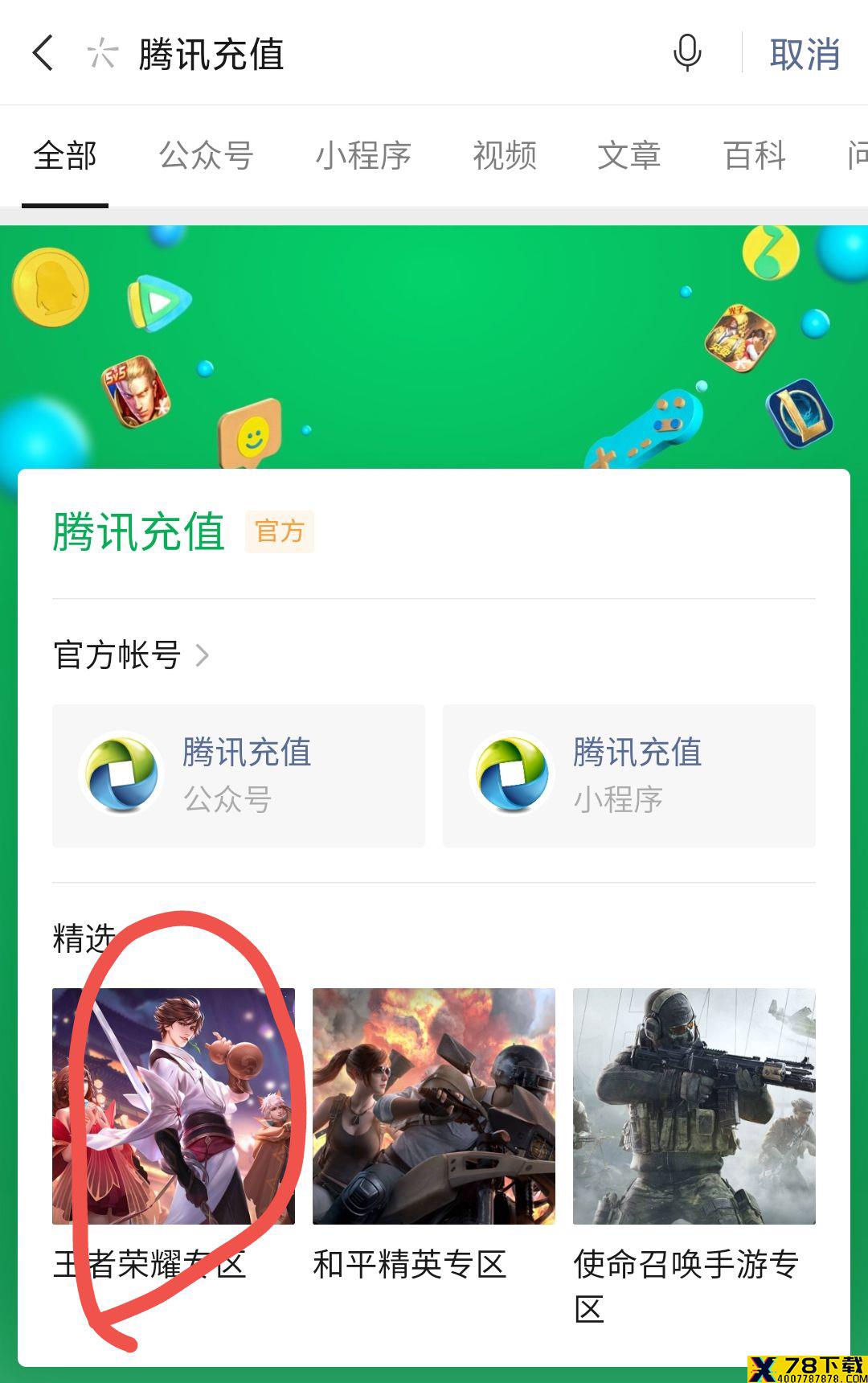
Task: Start voice search with the microphone icon
Action: click(x=686, y=54)
